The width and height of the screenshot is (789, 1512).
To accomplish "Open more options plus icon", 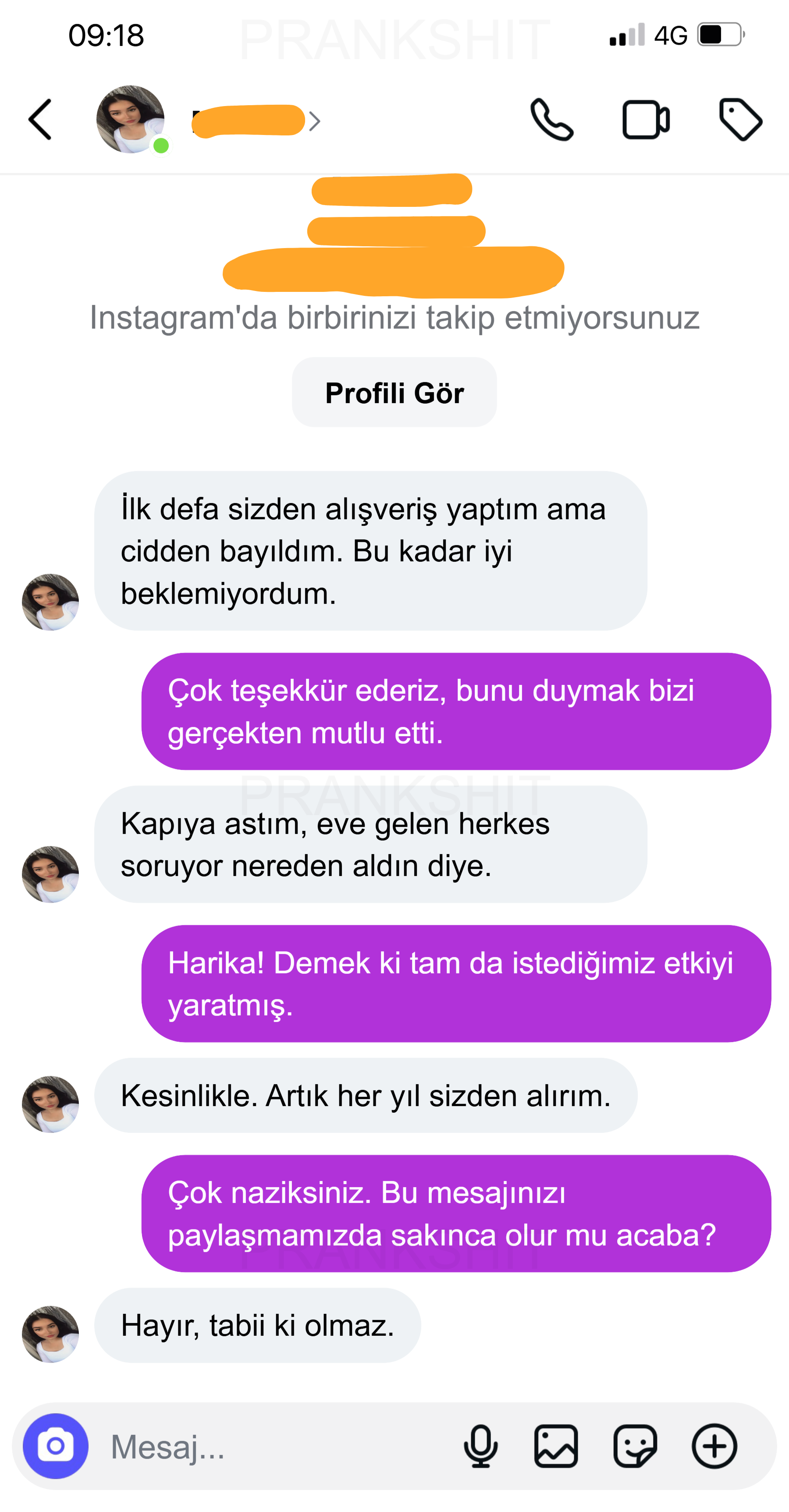I will (714, 1446).
